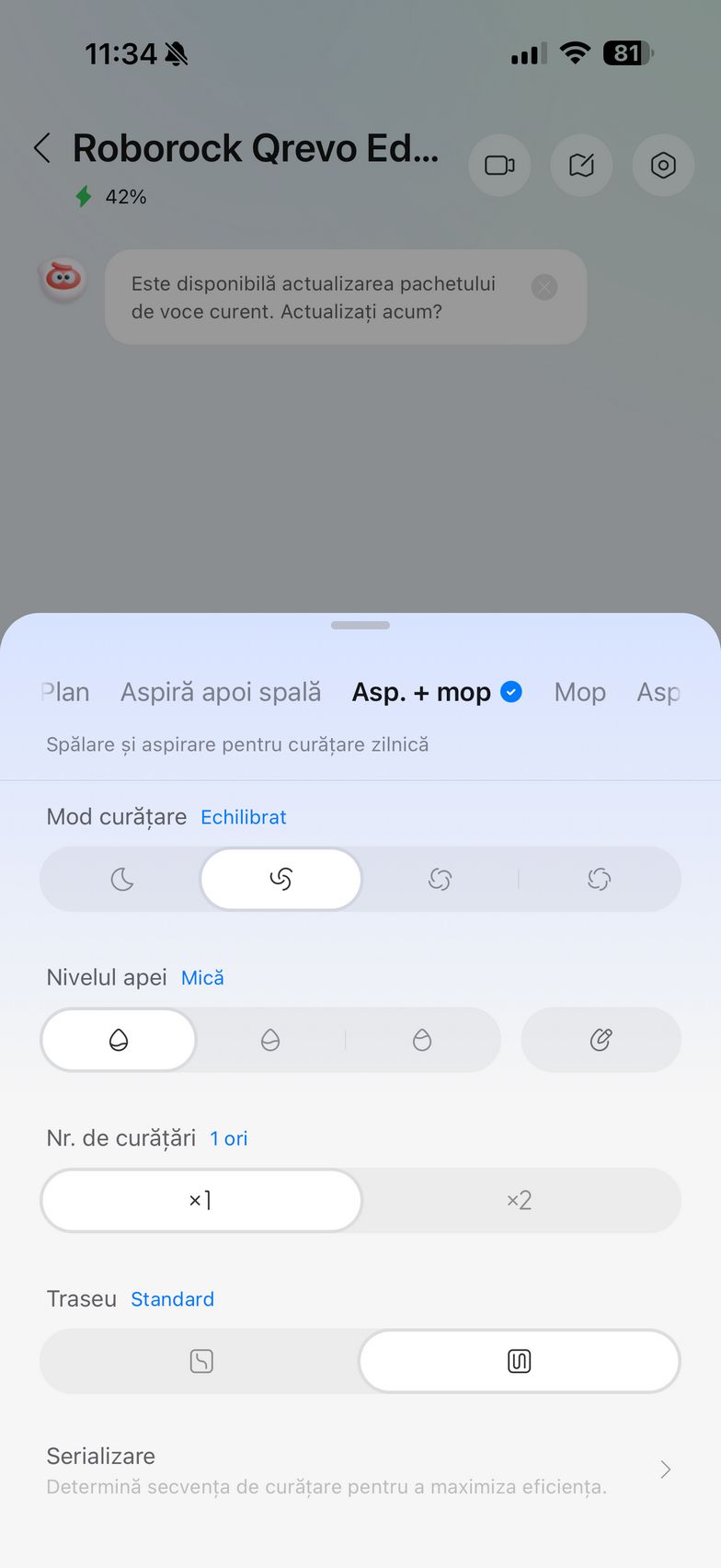Open the map editing icon

(x=581, y=166)
